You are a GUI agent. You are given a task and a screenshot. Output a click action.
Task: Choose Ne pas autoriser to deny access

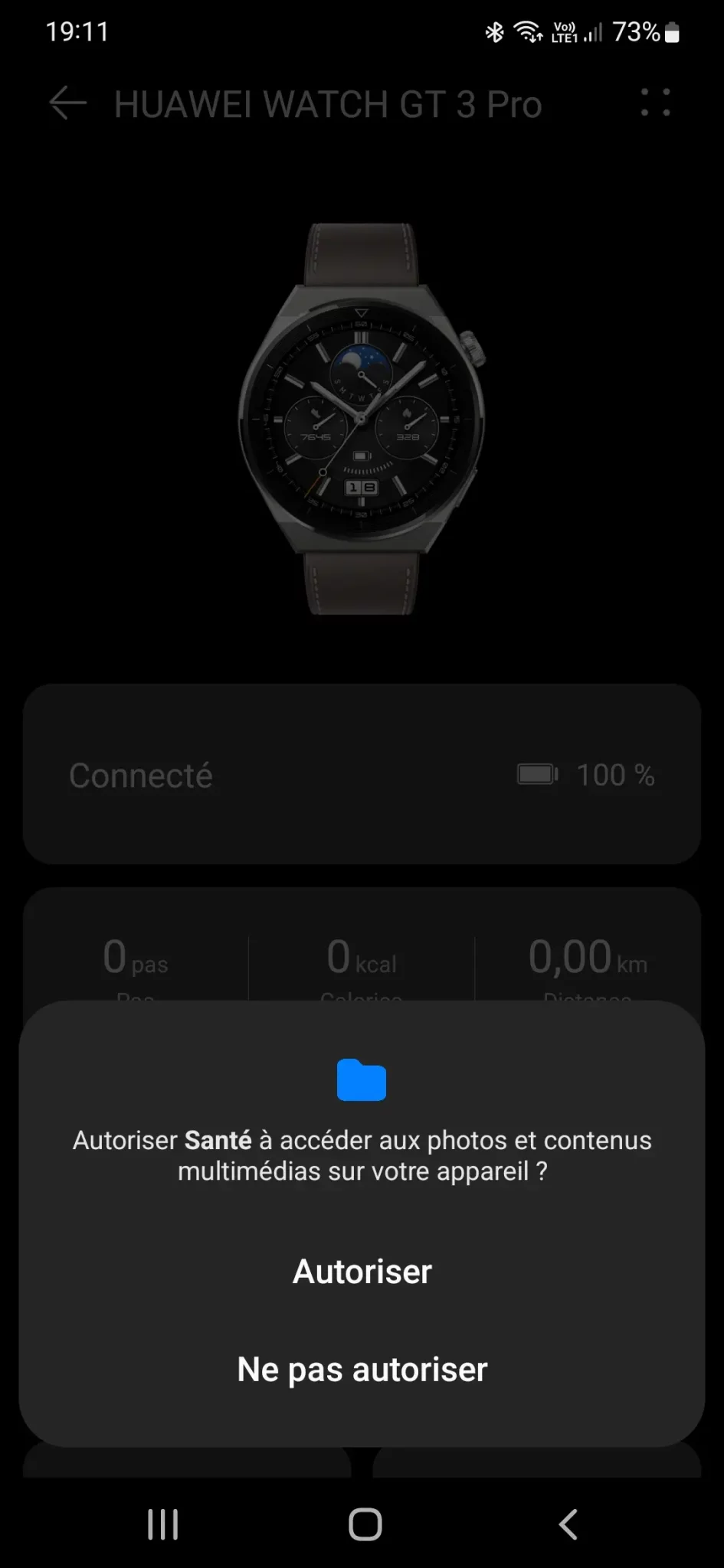click(x=362, y=1370)
